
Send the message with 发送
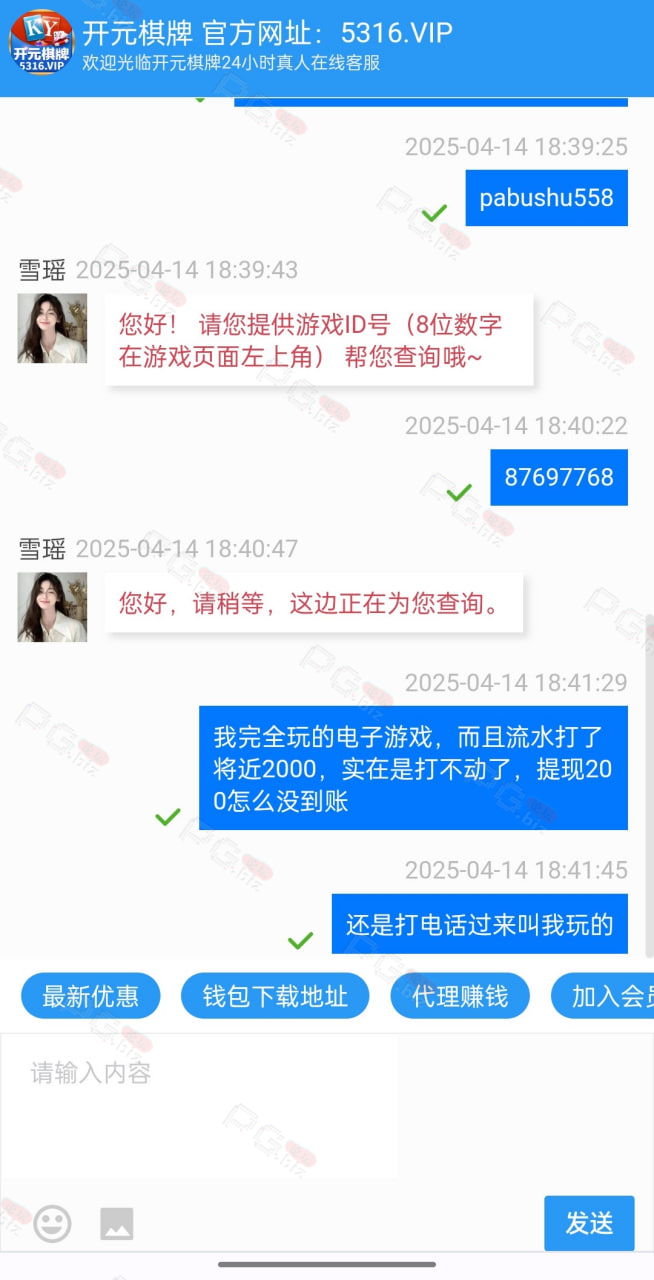click(589, 1223)
